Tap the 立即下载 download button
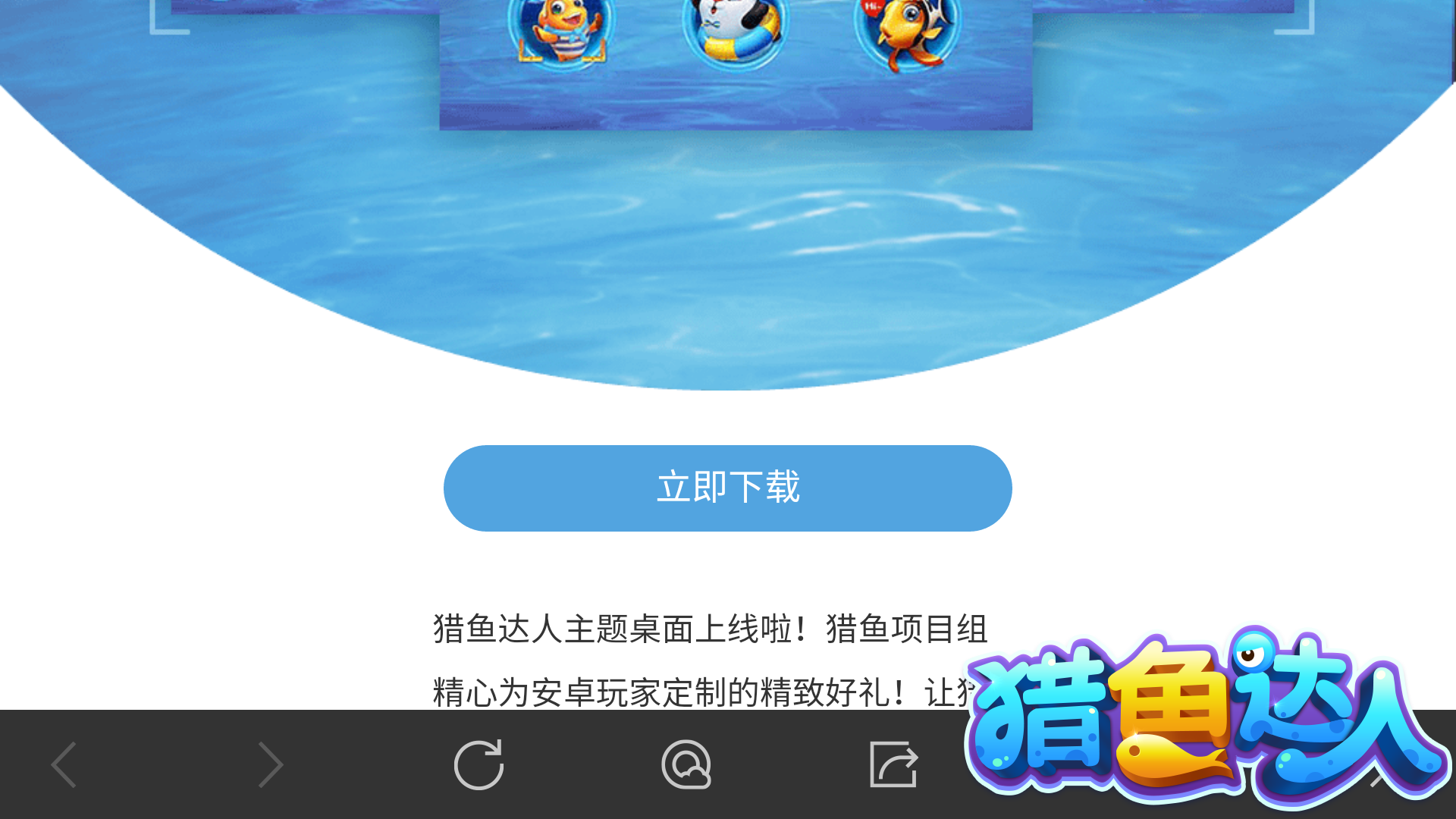The width and height of the screenshot is (1456, 819). tap(727, 488)
